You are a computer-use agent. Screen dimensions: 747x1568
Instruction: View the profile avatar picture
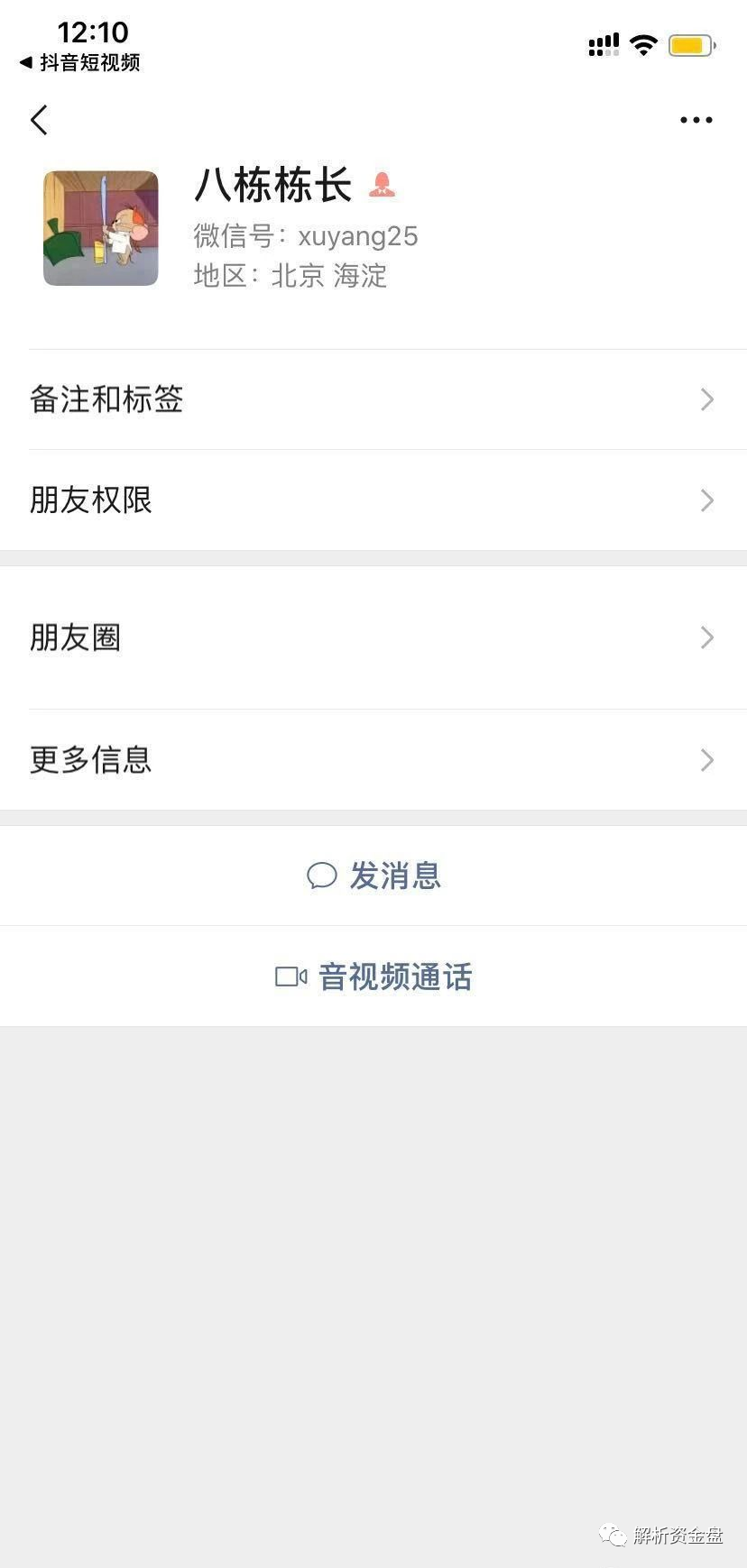pyautogui.click(x=101, y=228)
